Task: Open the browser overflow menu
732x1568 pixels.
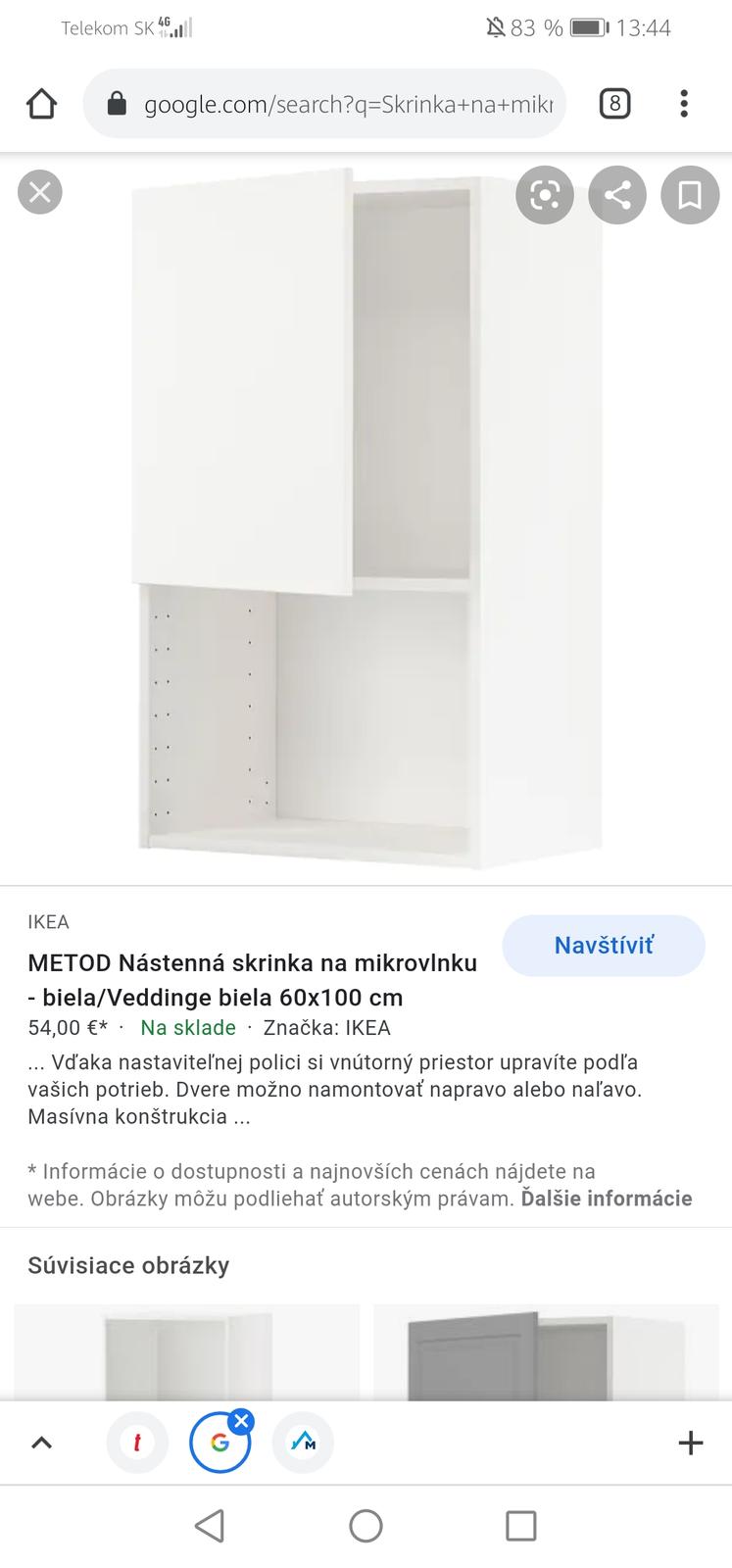Action: click(x=684, y=104)
